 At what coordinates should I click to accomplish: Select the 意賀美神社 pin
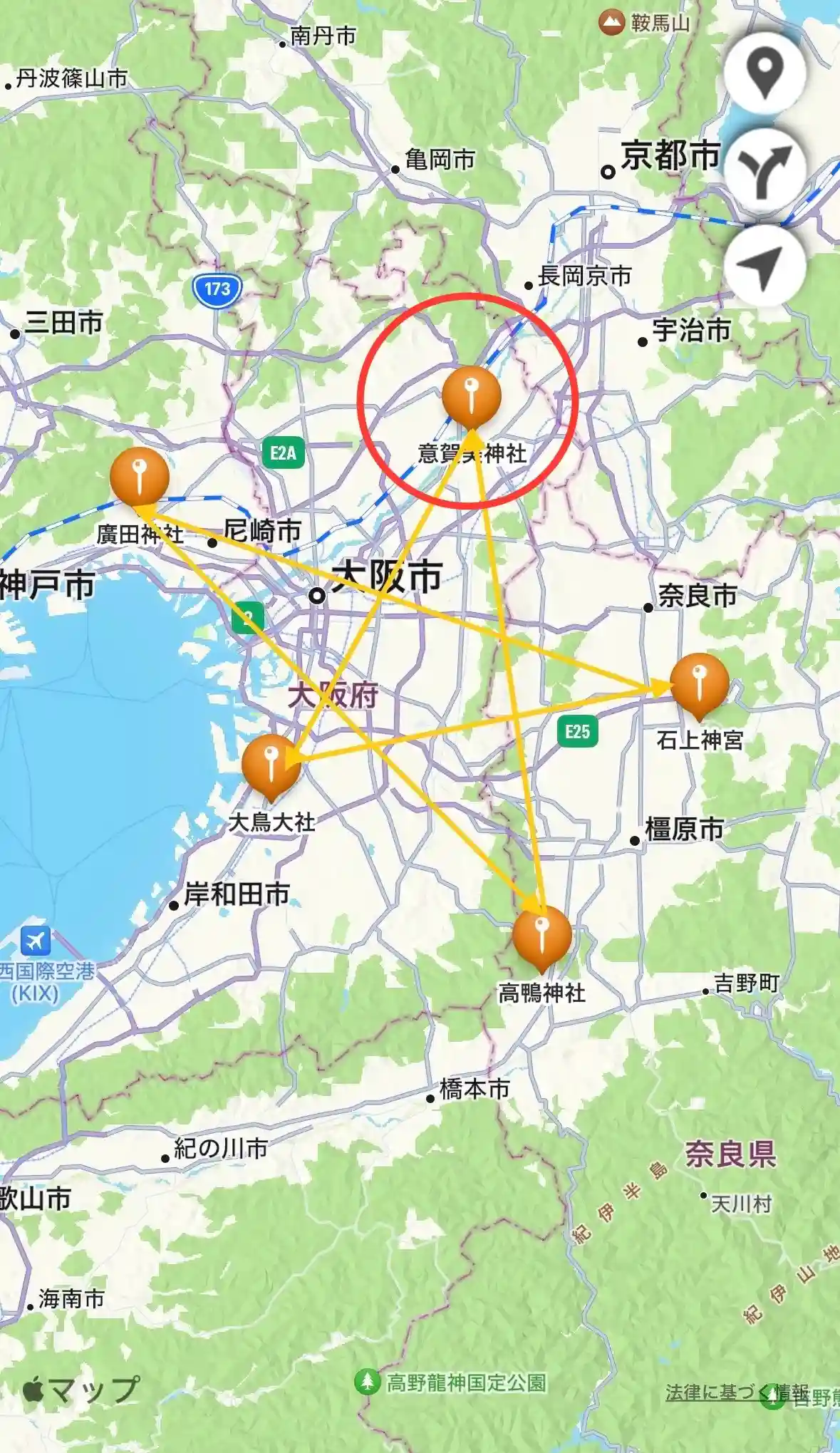[x=471, y=395]
